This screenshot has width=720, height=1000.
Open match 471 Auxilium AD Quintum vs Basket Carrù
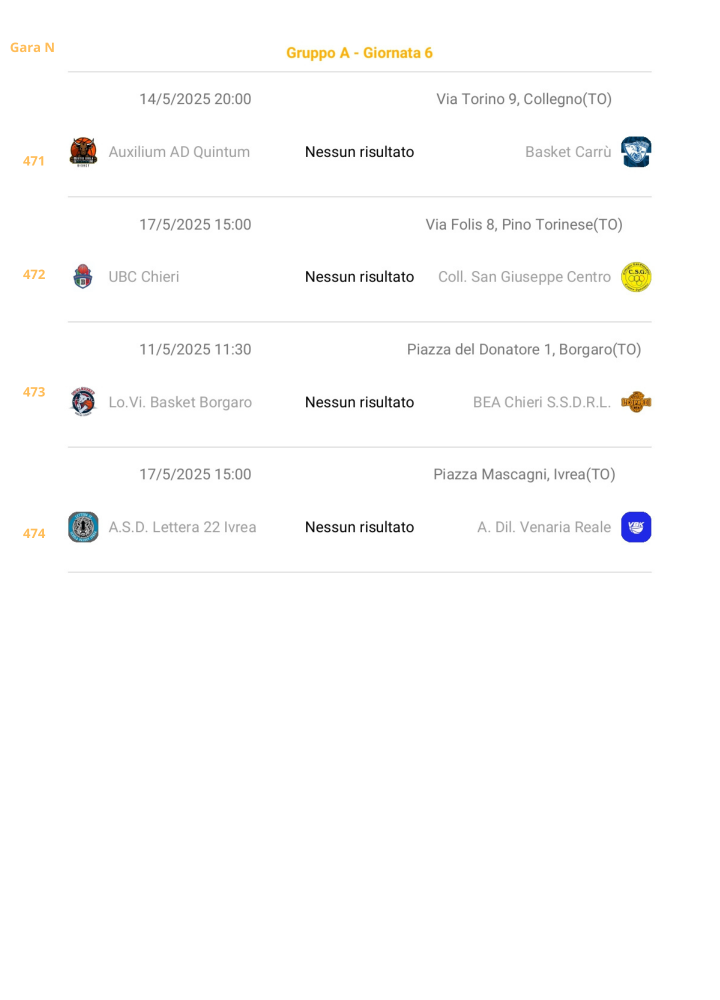click(x=359, y=152)
